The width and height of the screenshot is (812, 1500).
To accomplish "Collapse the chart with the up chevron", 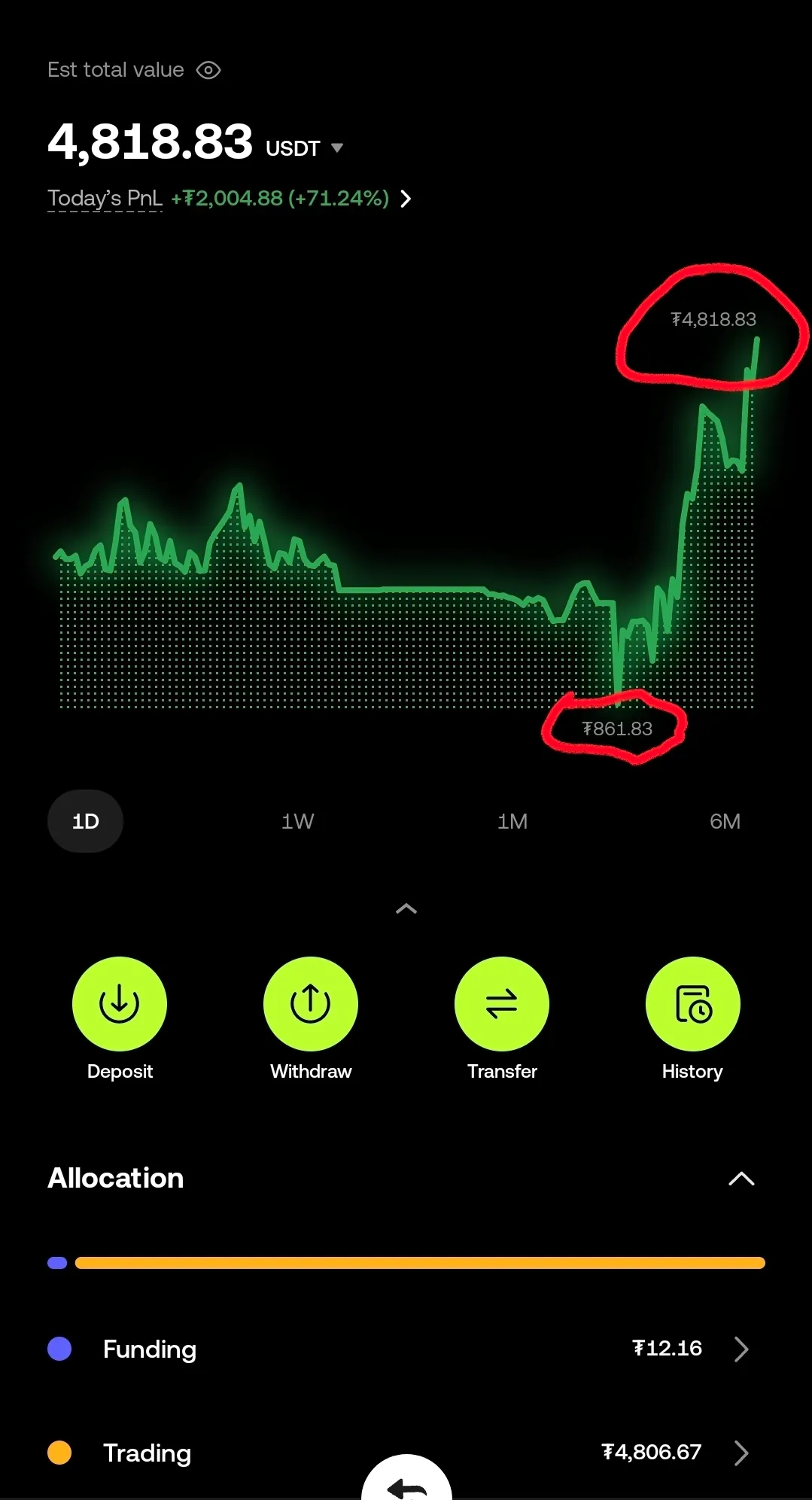I will tap(406, 909).
